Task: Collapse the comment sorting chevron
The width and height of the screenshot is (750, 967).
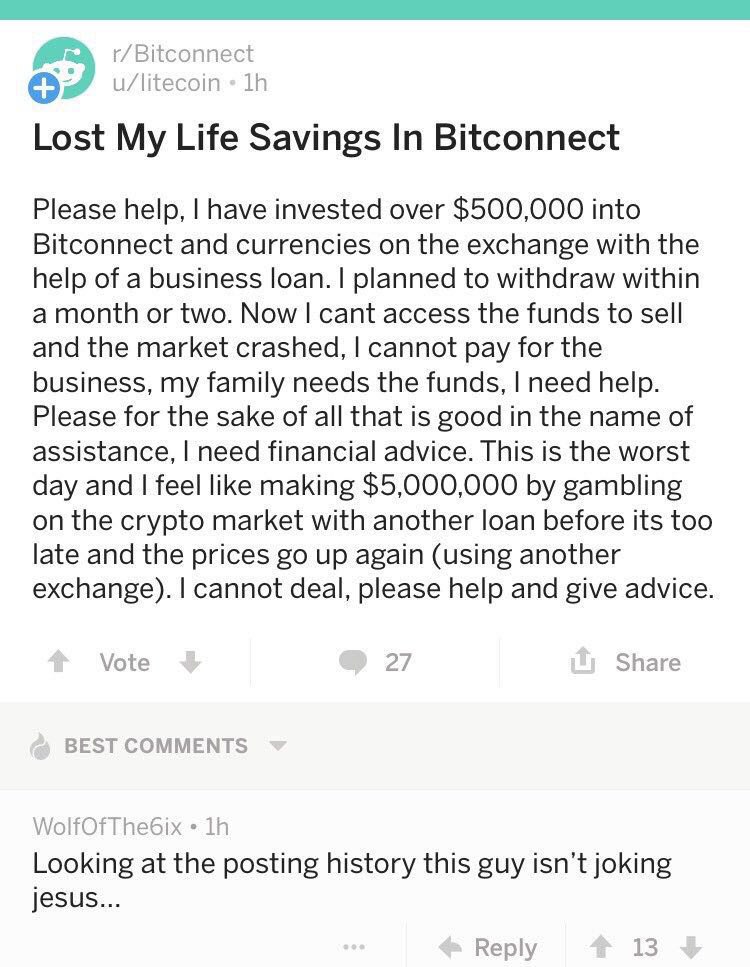Action: point(278,746)
